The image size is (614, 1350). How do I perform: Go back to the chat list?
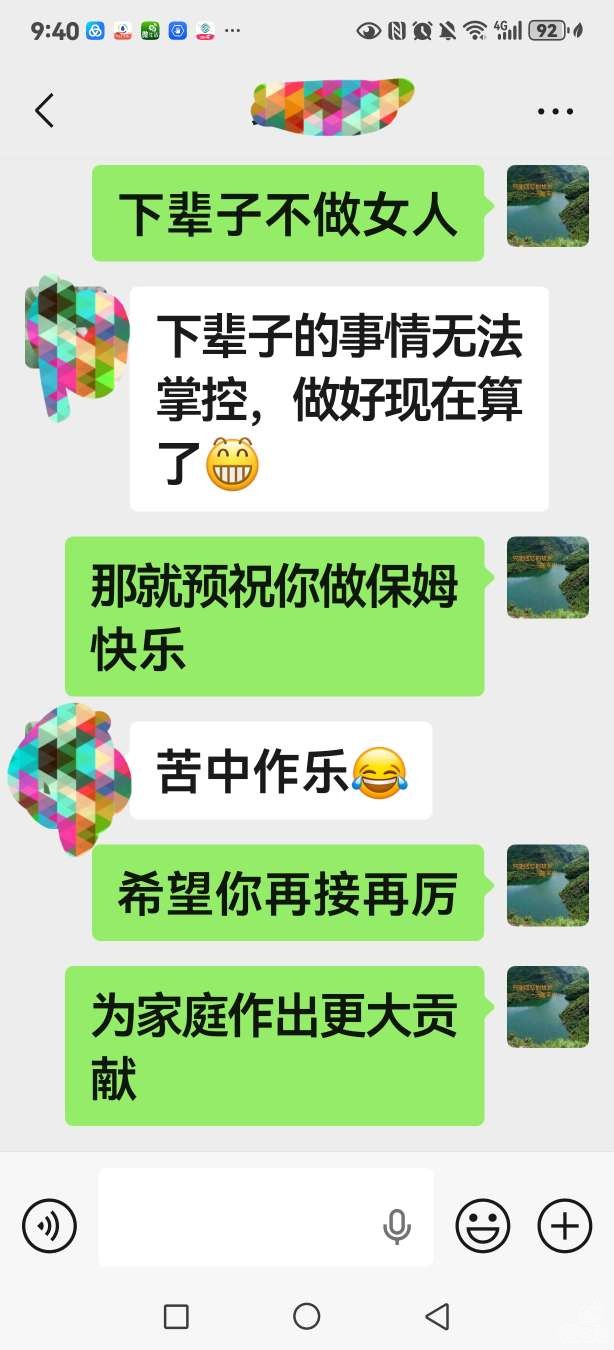(44, 111)
